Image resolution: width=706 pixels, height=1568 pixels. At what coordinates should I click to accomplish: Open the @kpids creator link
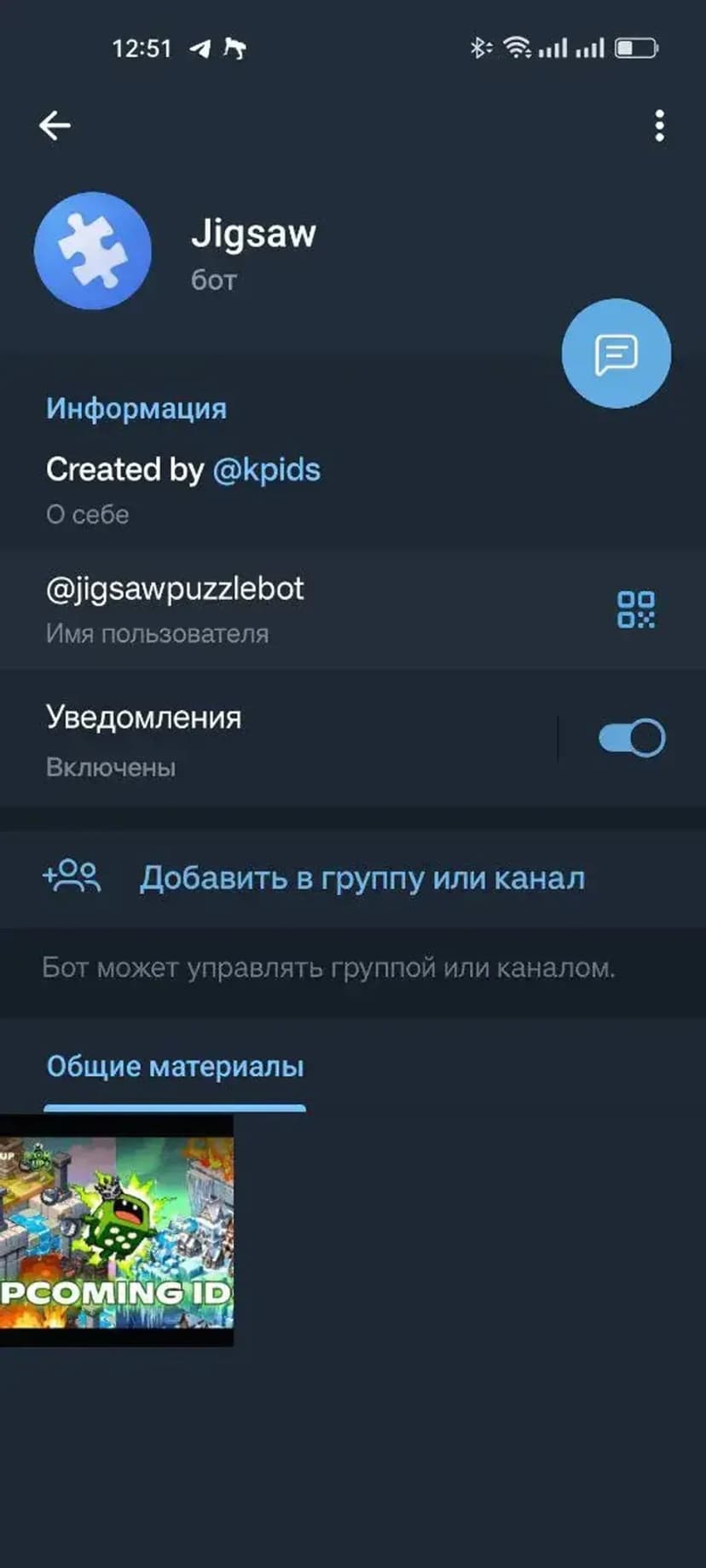tap(266, 470)
